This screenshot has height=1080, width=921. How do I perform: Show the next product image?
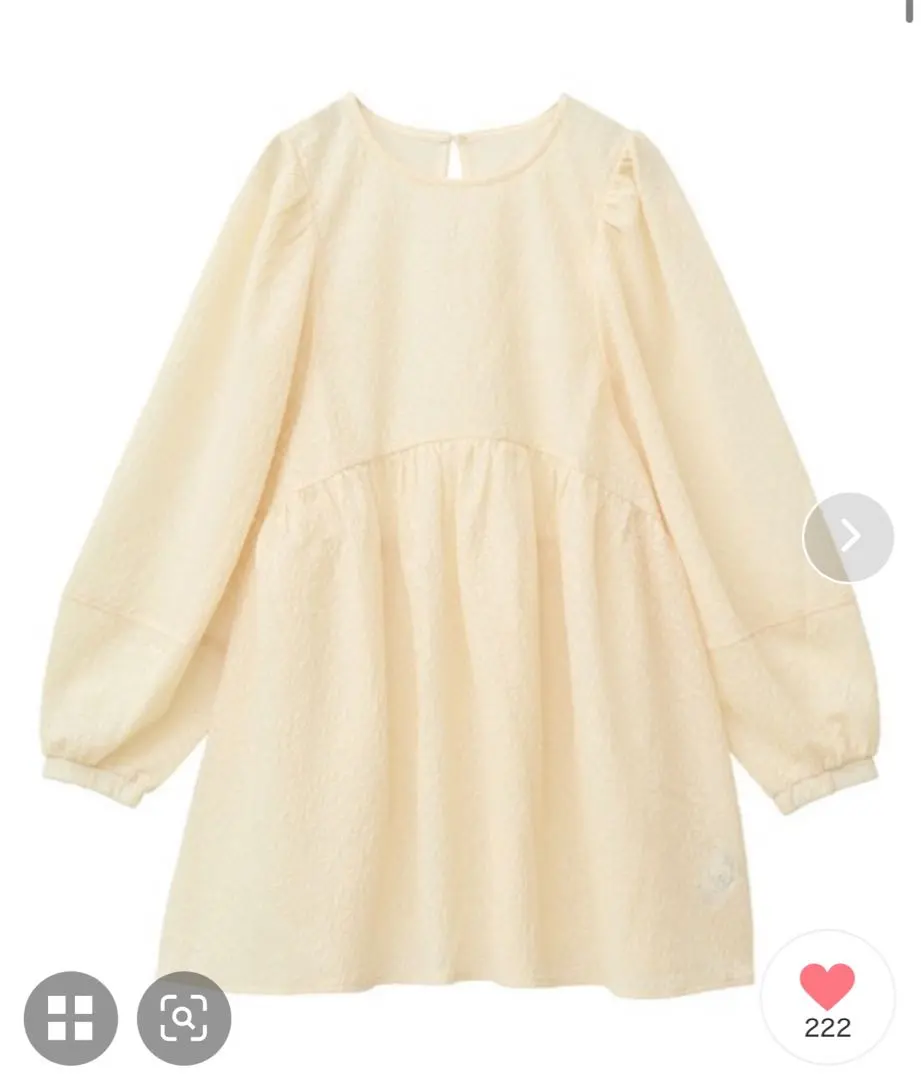(x=849, y=537)
